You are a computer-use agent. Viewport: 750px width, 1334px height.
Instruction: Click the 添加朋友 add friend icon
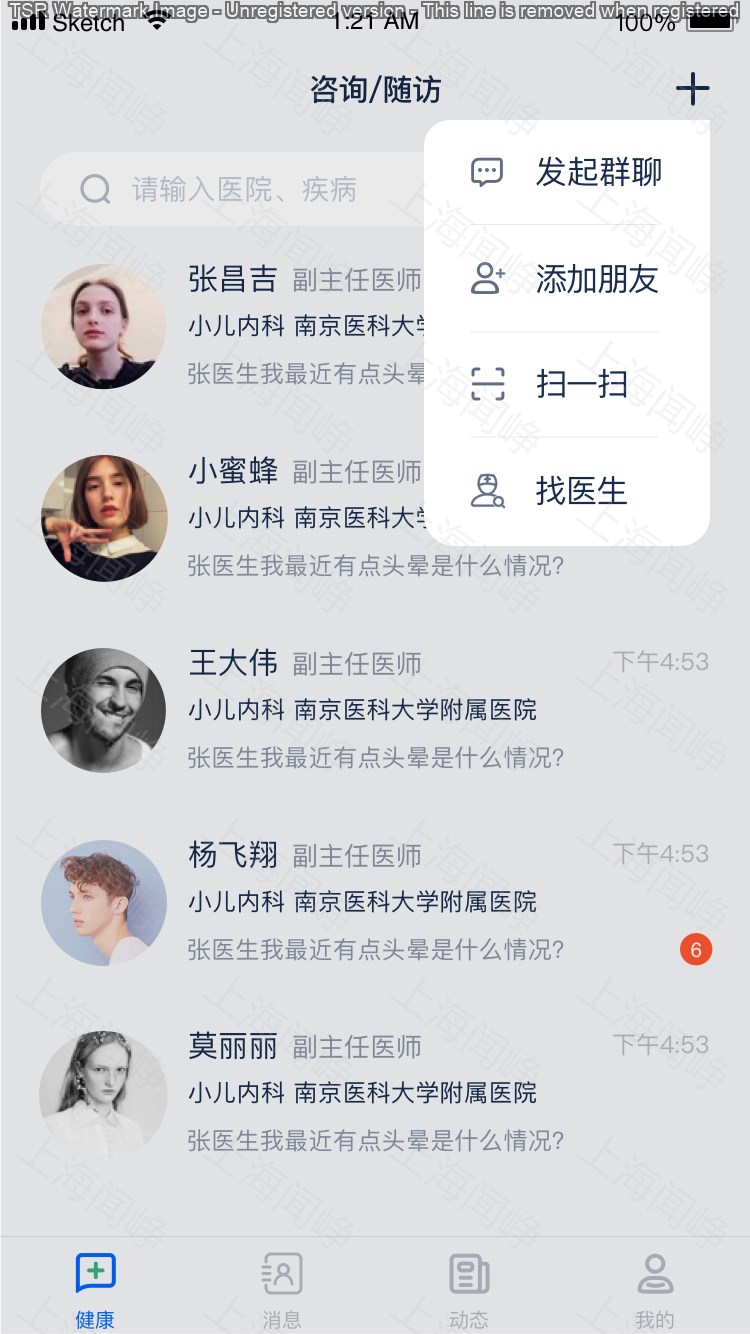[x=486, y=279]
